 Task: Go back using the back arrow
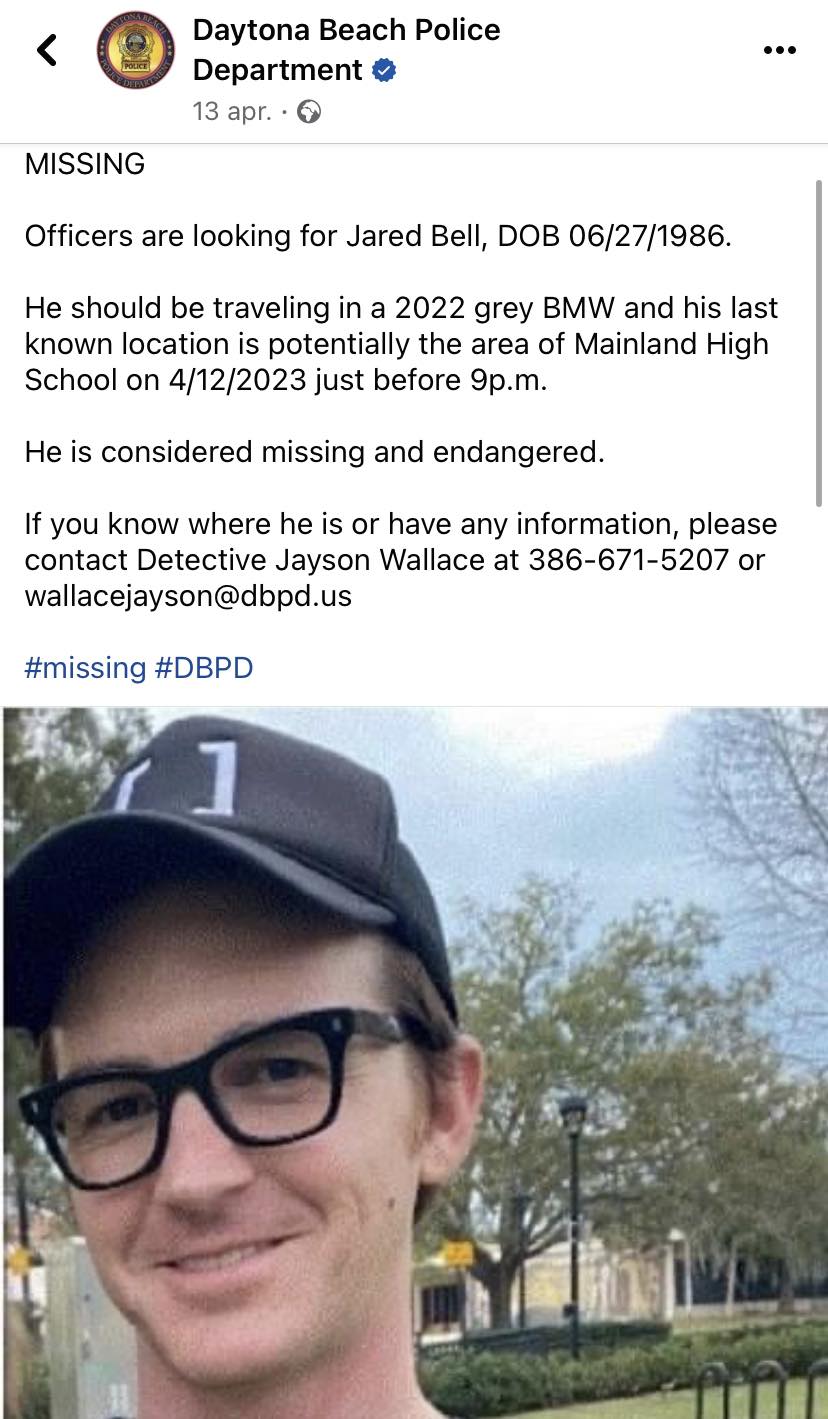47,50
